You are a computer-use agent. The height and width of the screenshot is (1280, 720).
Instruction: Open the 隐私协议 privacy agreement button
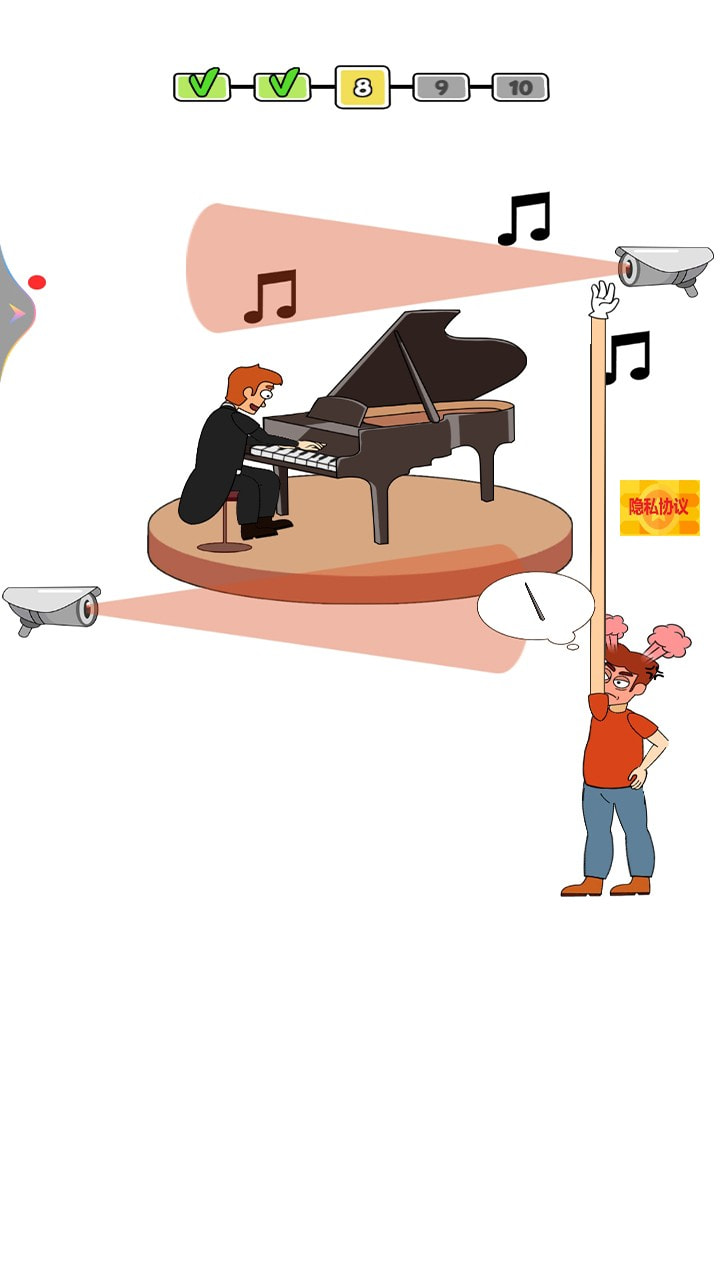pos(659,507)
